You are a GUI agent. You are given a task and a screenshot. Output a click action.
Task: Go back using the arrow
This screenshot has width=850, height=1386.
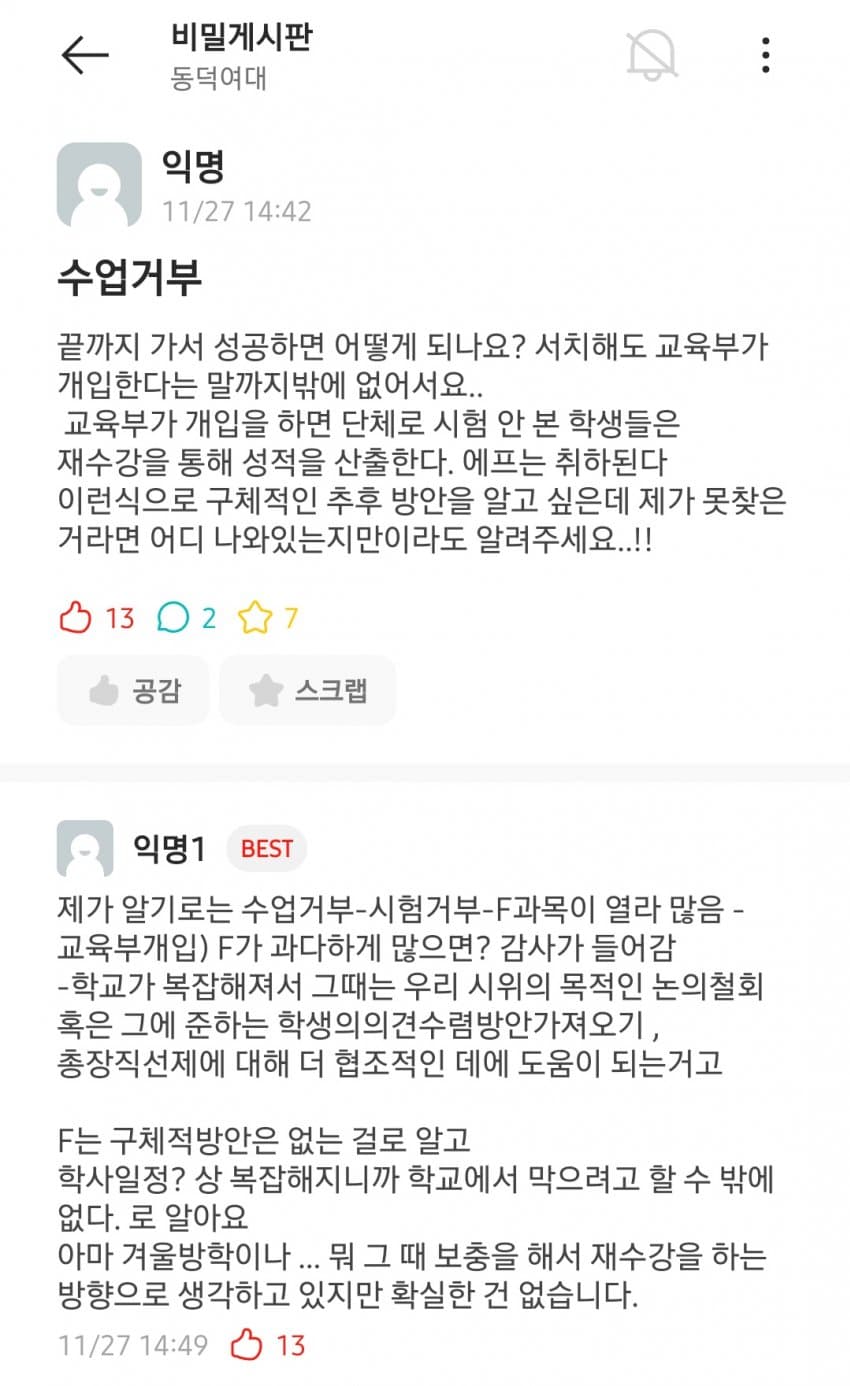pyautogui.click(x=85, y=56)
